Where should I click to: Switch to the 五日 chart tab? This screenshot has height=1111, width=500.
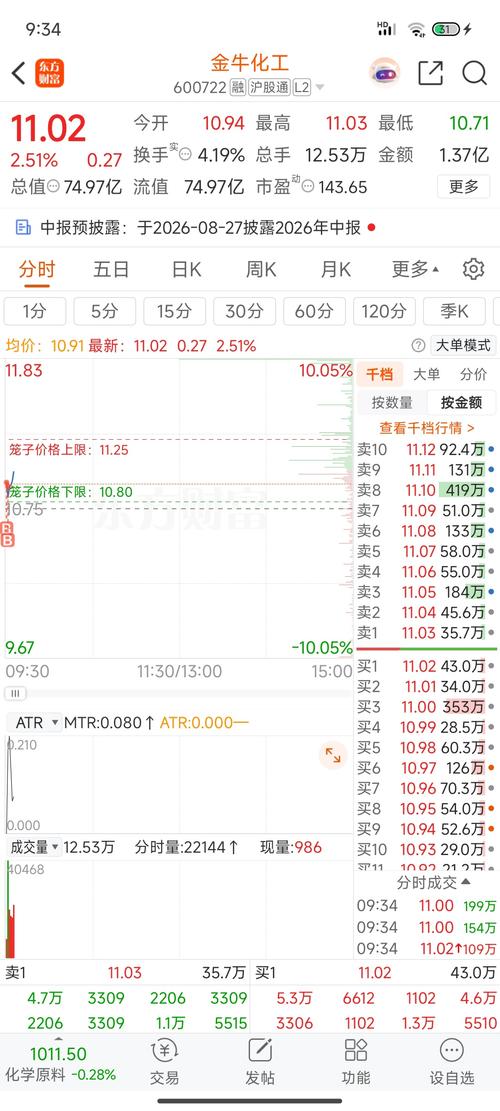(111, 269)
